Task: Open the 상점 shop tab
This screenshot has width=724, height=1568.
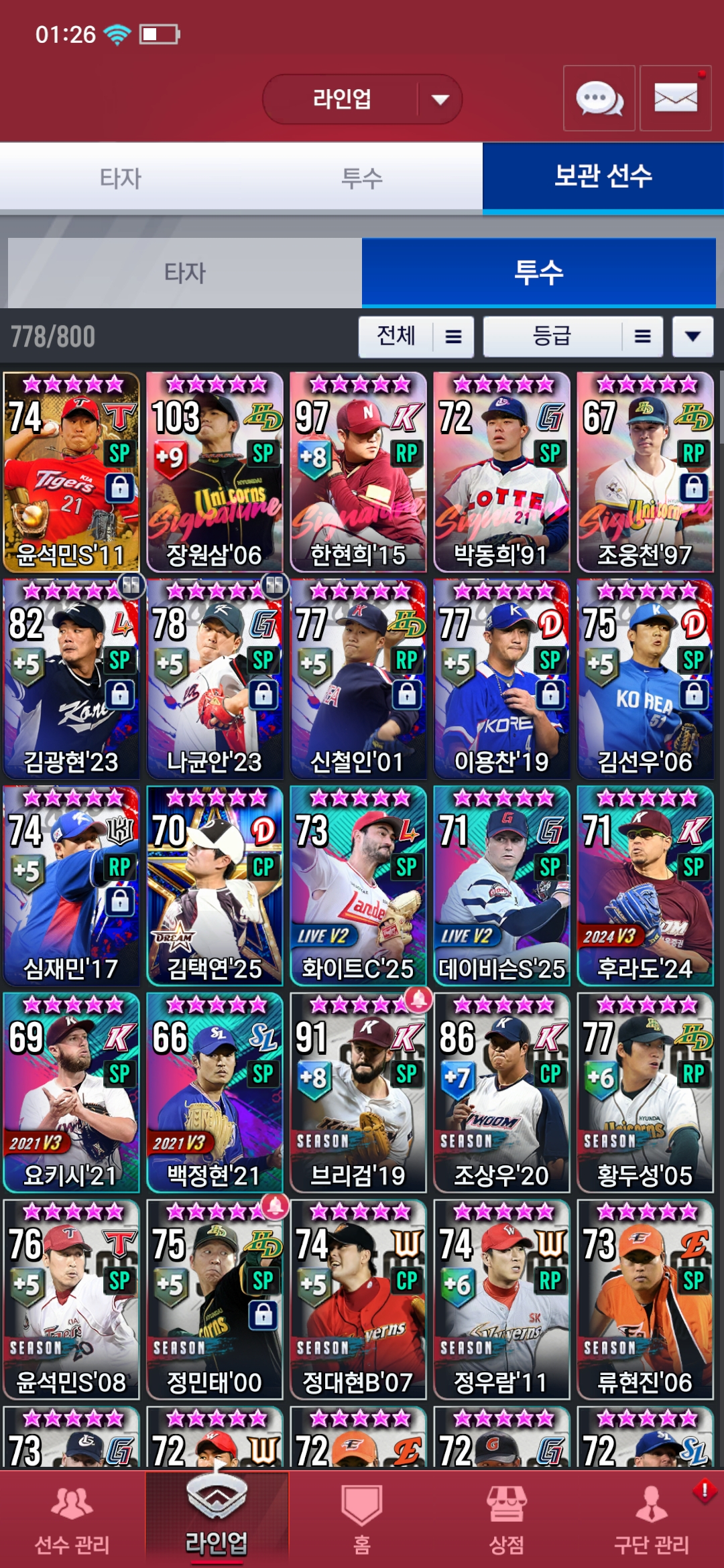Action: click(x=507, y=1520)
